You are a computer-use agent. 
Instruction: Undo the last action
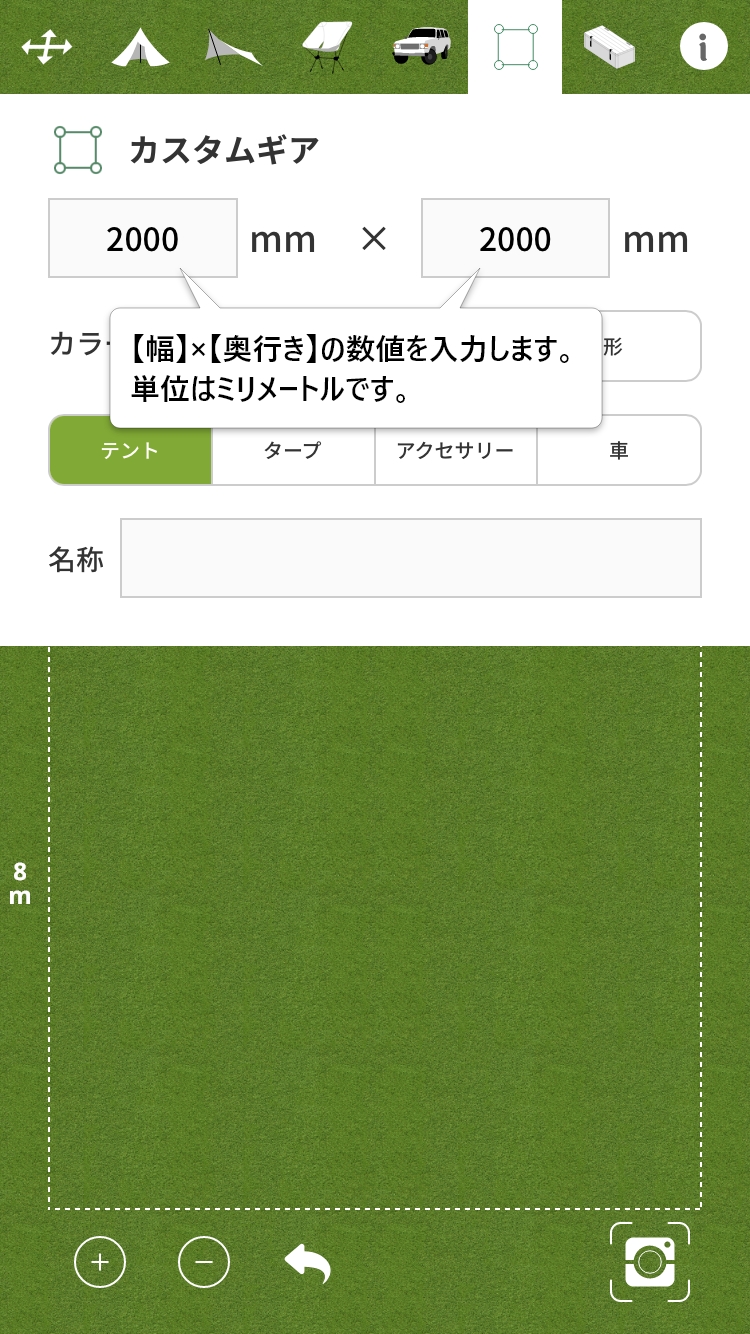[308, 1263]
